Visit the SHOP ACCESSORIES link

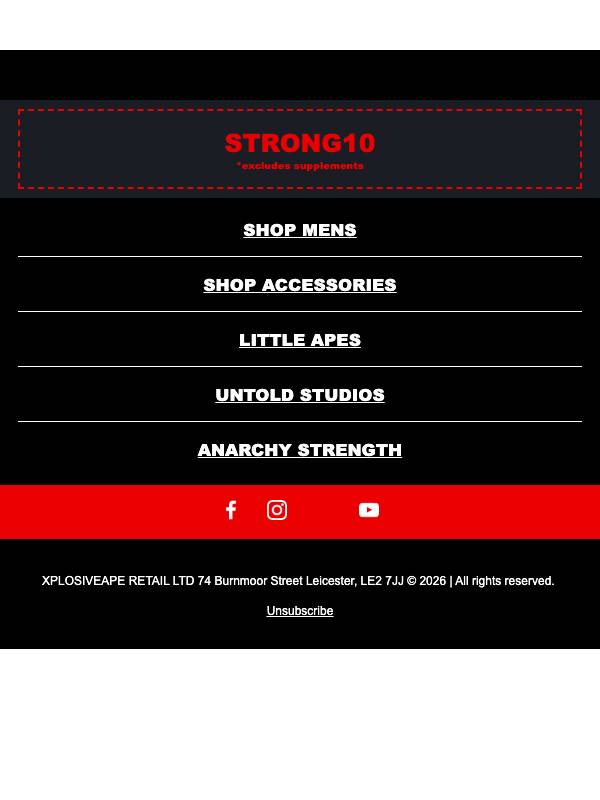[299, 285]
